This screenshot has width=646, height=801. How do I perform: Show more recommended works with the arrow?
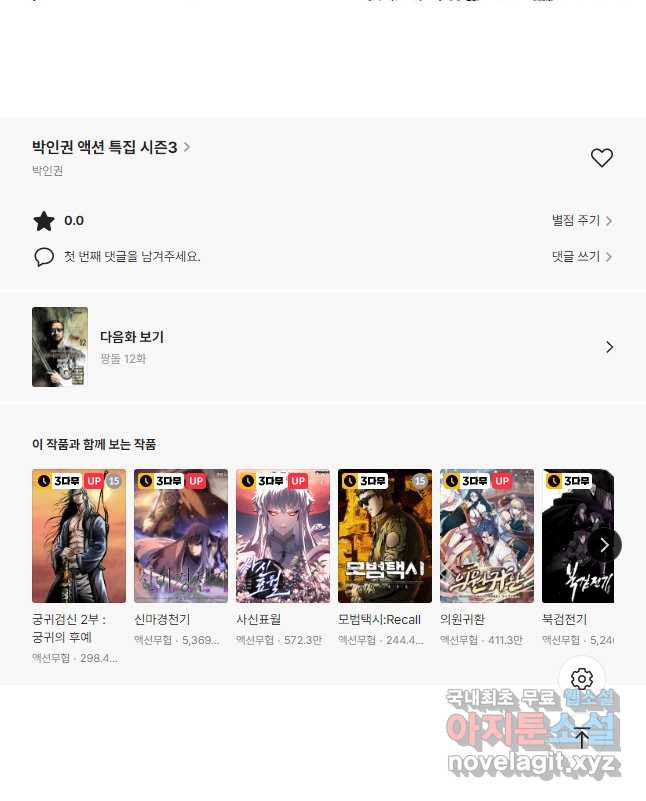click(x=604, y=545)
